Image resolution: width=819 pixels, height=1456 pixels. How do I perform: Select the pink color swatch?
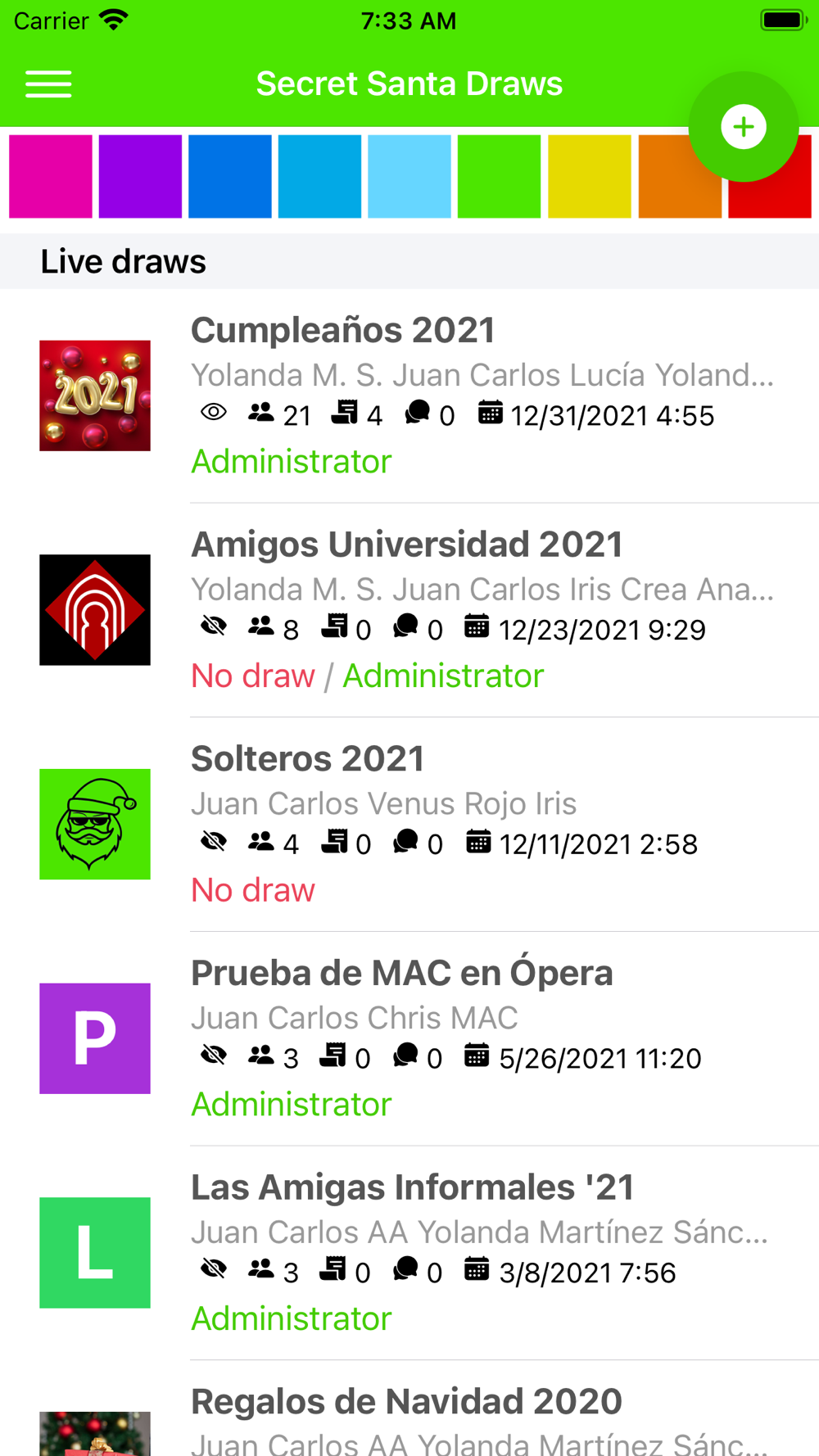coord(51,177)
